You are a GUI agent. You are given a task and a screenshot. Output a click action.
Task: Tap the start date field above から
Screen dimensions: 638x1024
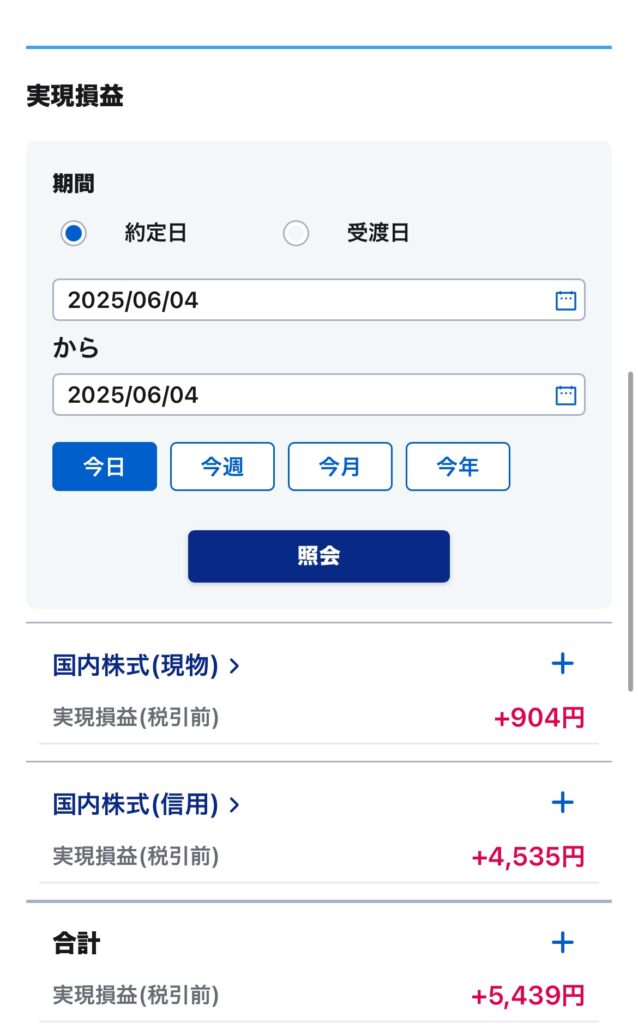(319, 300)
